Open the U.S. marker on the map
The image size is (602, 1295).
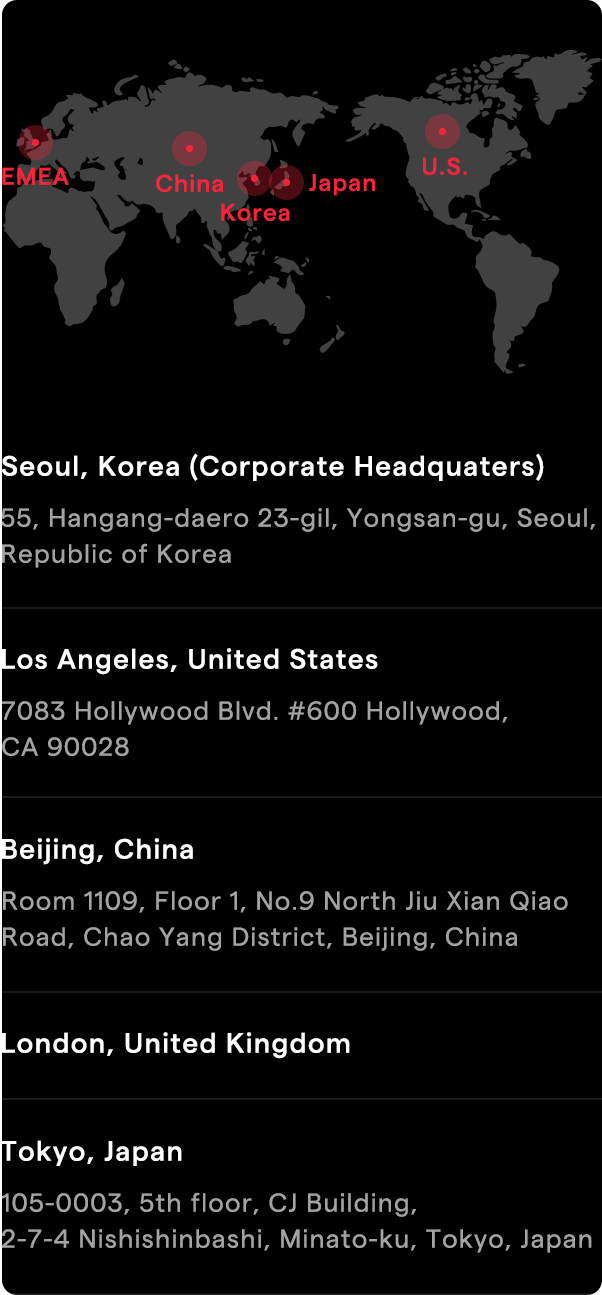pos(442,132)
